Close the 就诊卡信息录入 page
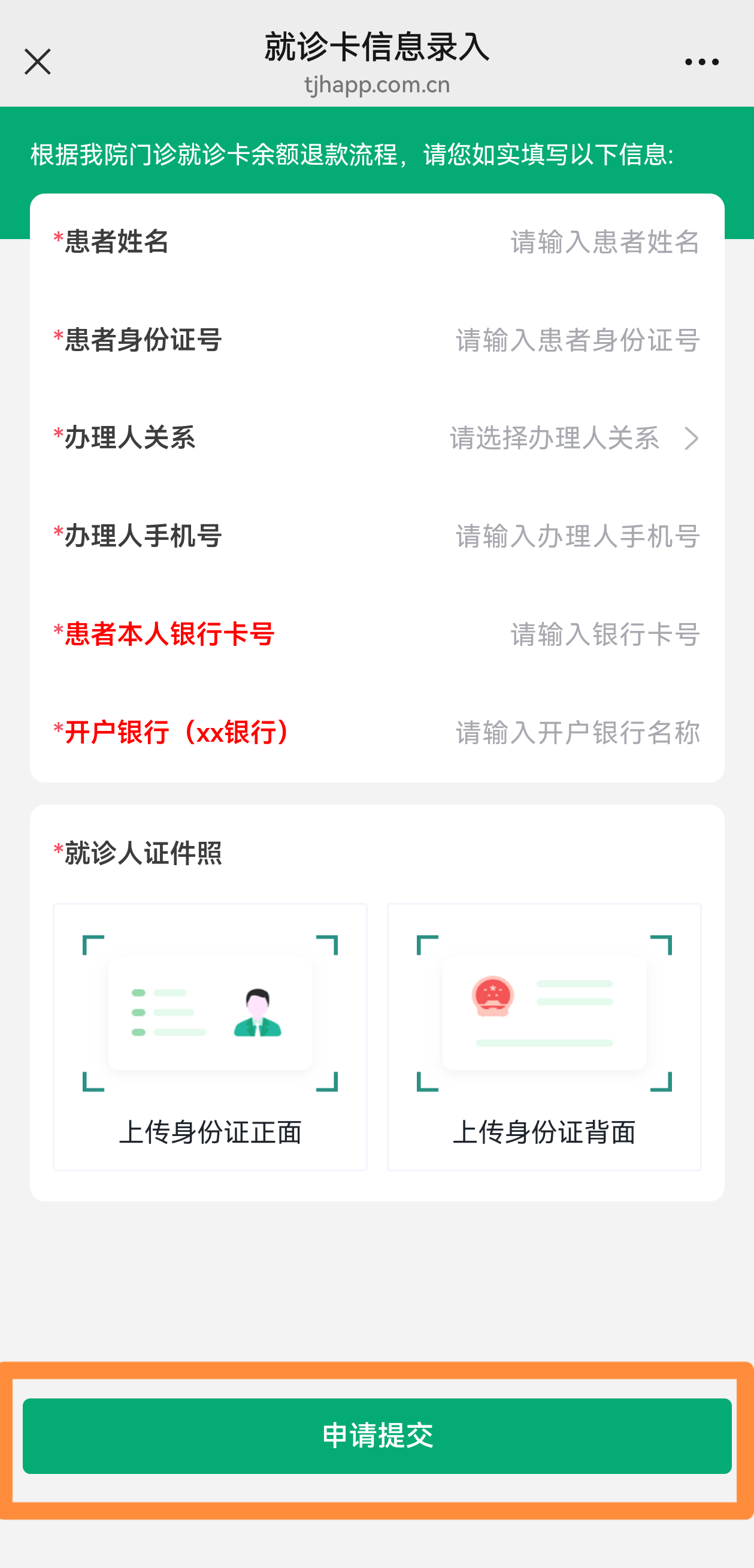 point(37,62)
